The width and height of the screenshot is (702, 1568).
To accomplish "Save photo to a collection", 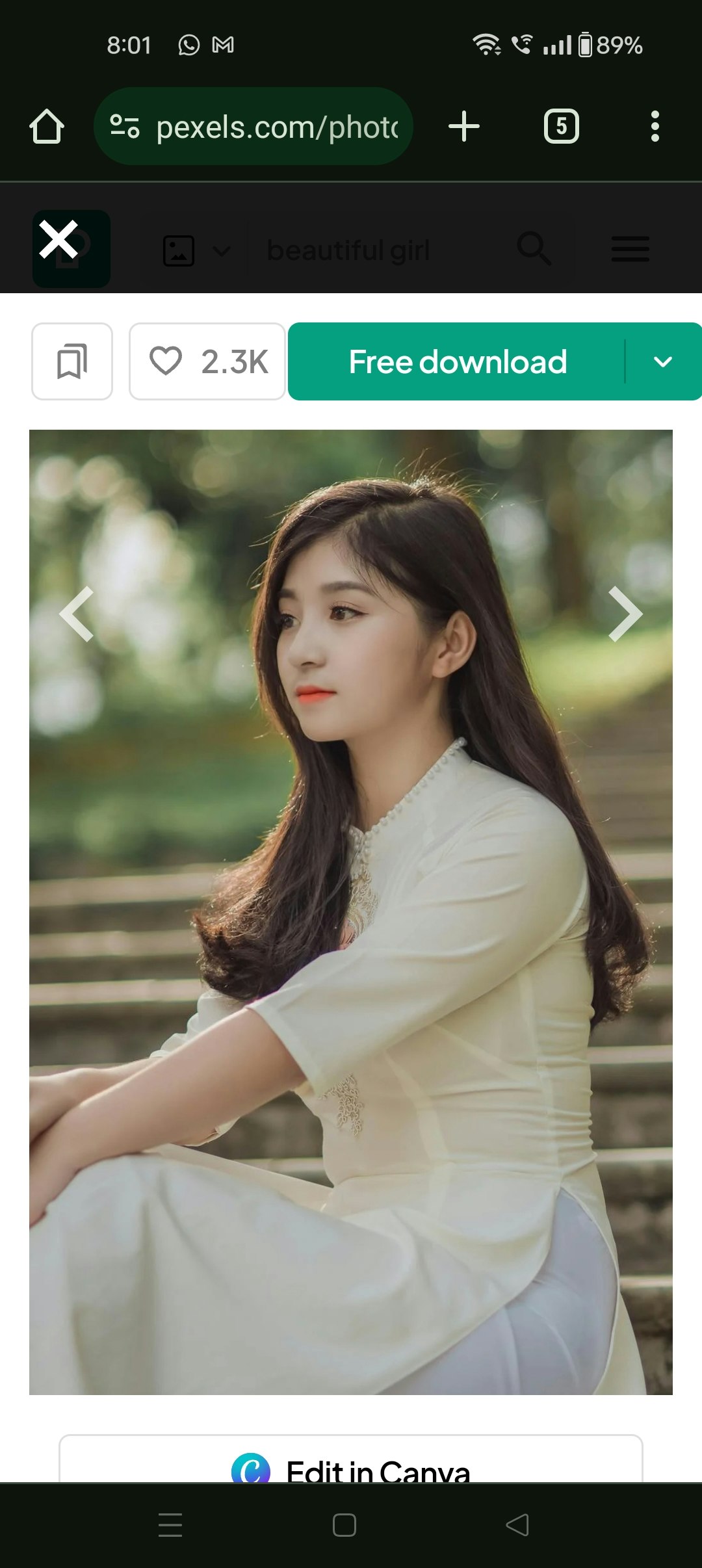I will tap(72, 361).
